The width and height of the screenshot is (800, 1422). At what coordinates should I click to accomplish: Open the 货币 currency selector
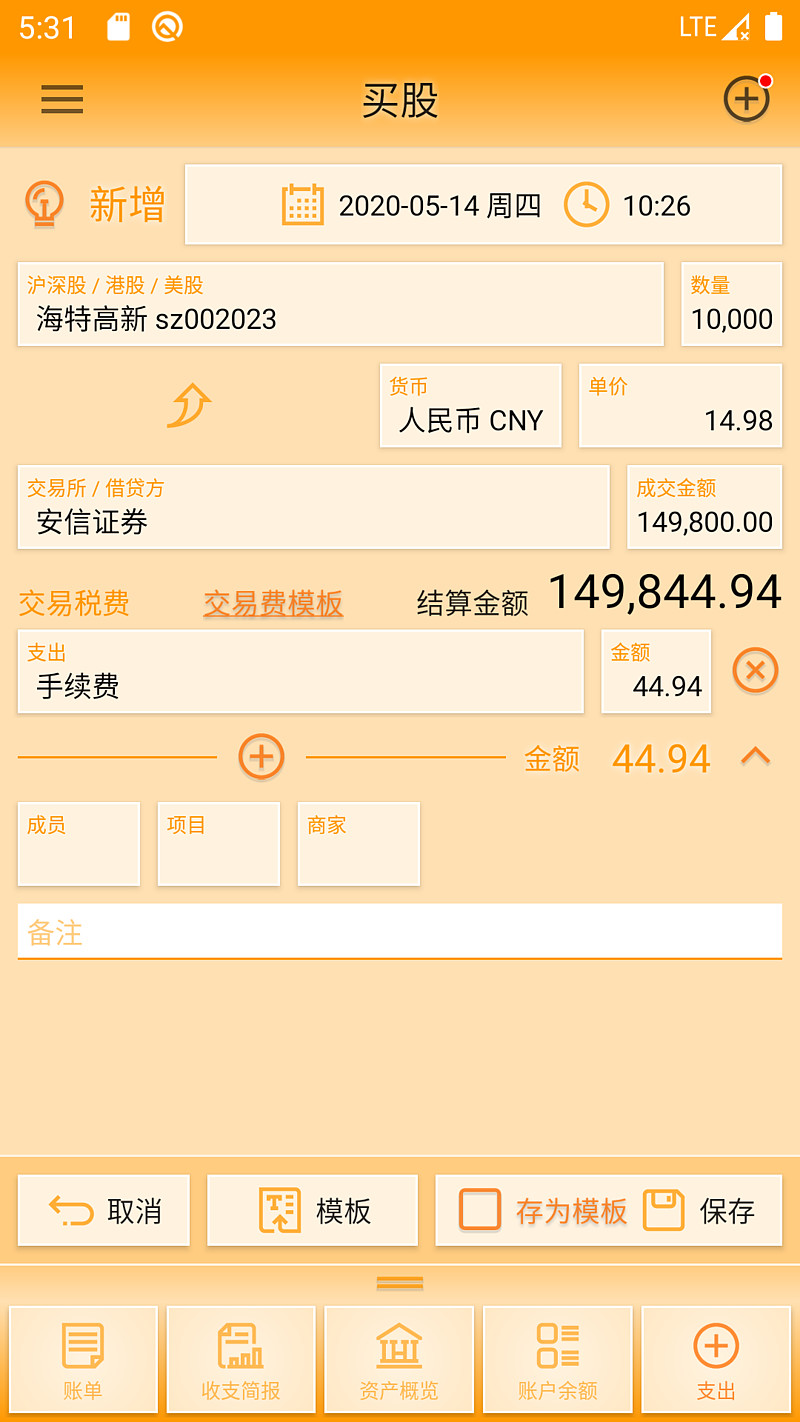(x=470, y=405)
